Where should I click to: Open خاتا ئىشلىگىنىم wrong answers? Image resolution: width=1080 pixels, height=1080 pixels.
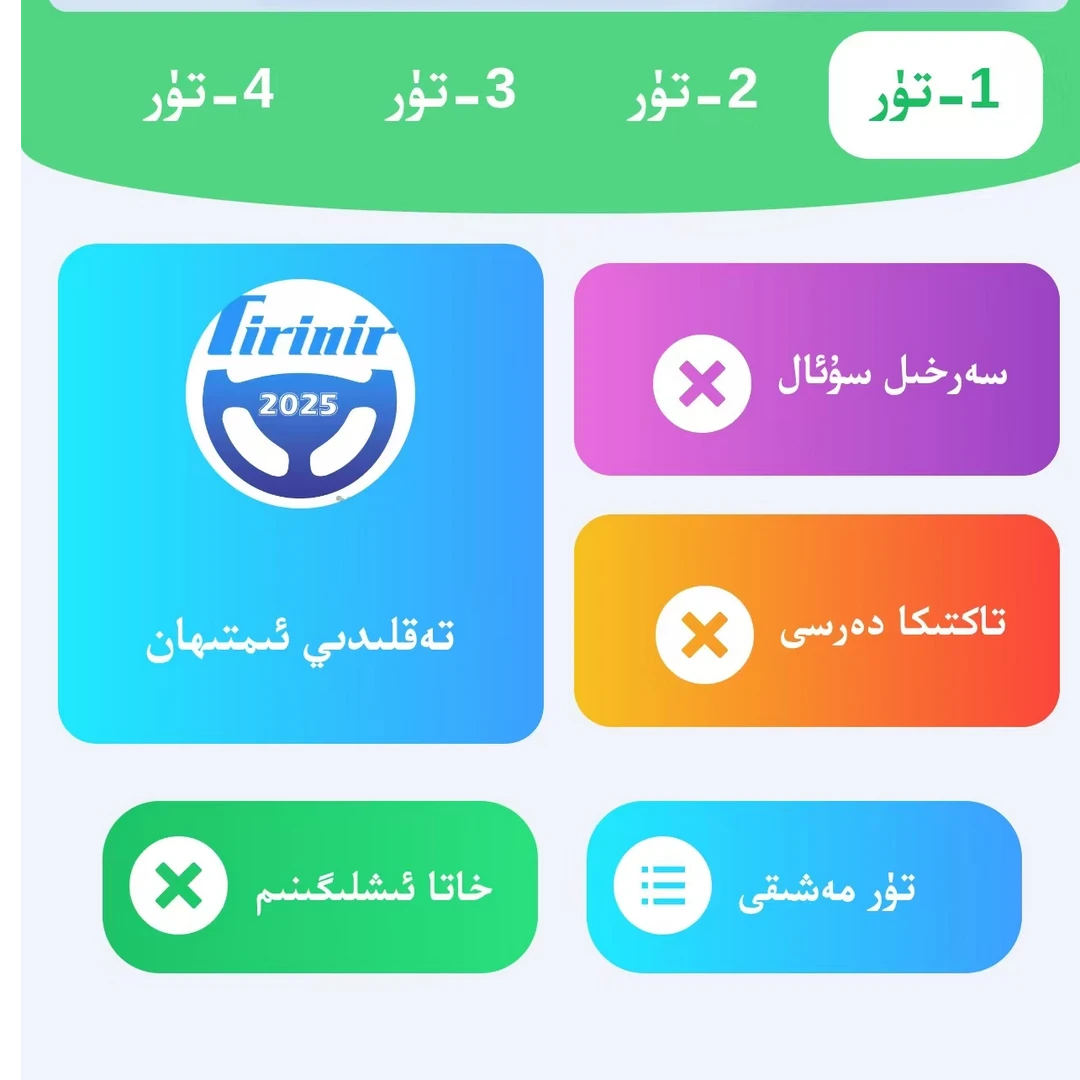pos(320,886)
